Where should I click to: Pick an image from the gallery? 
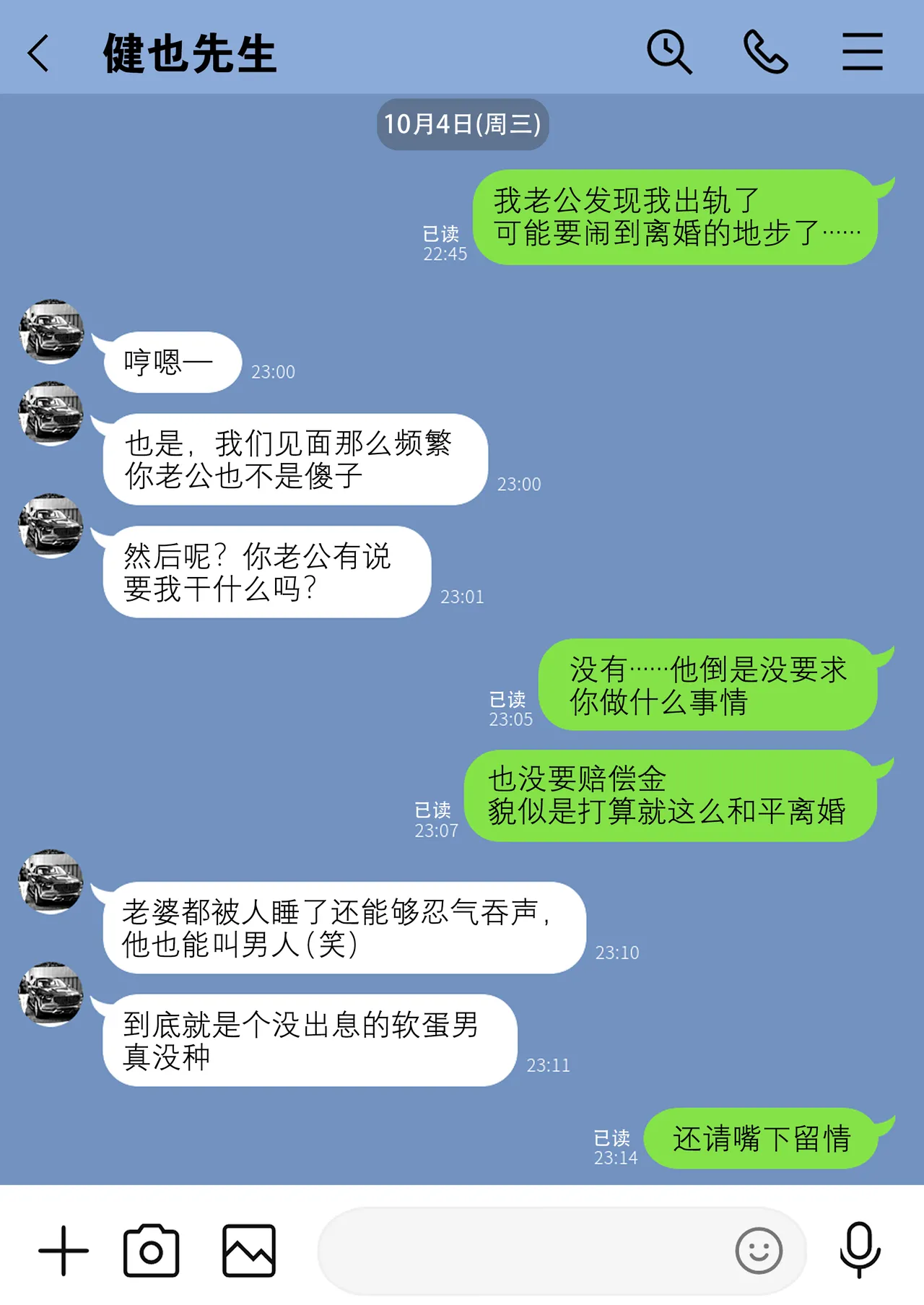248,1250
